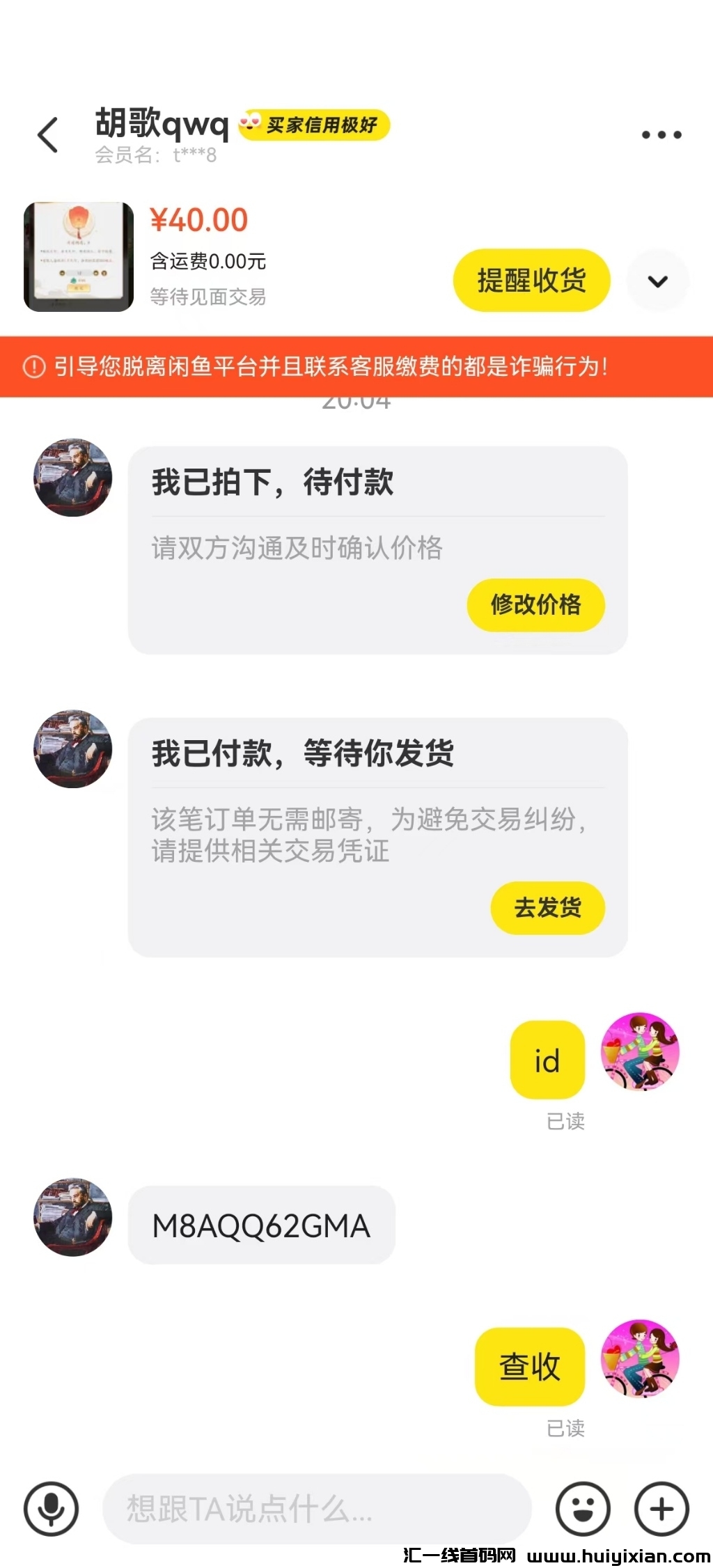Open the emoji picker

pos(583,1507)
